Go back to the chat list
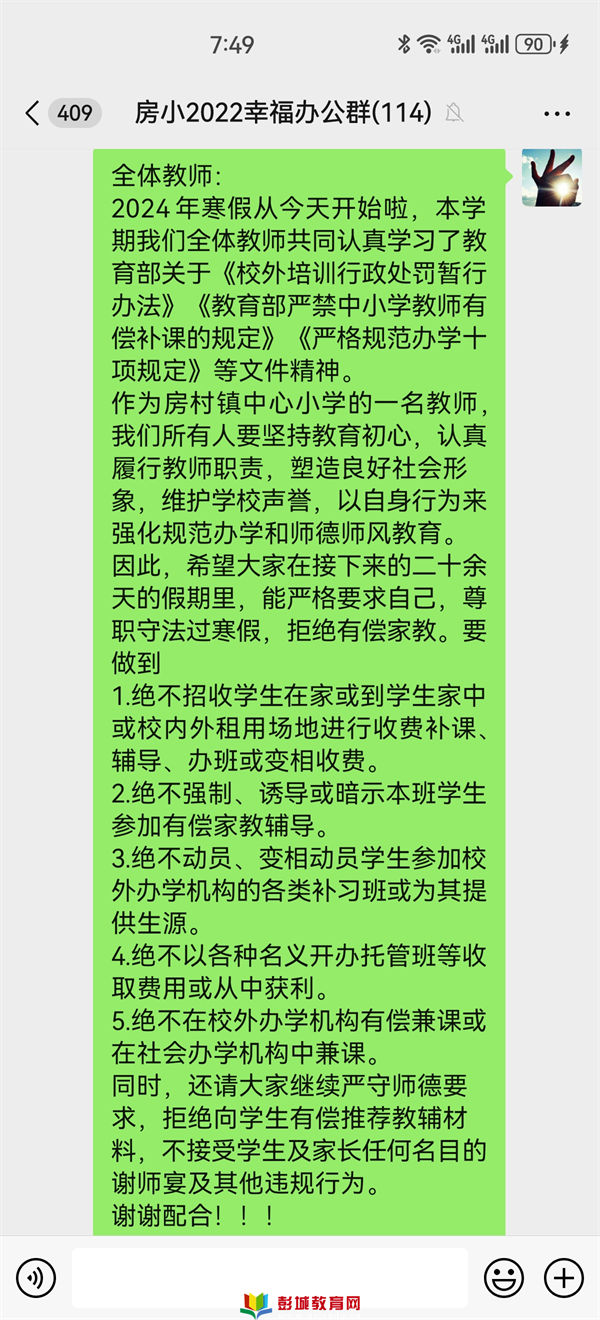600x1320 pixels. (33, 113)
